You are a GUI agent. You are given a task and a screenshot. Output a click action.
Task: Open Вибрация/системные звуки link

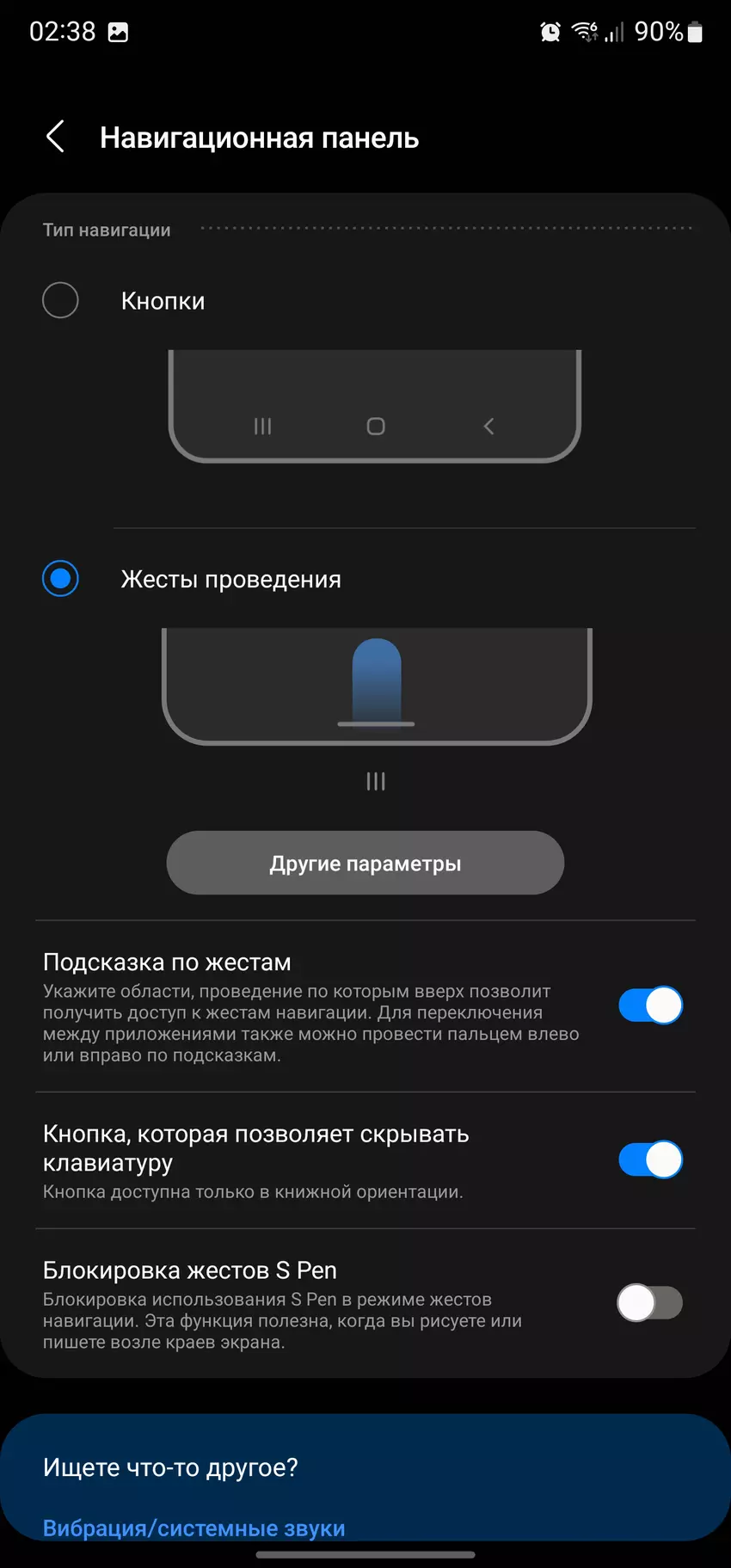(193, 1528)
